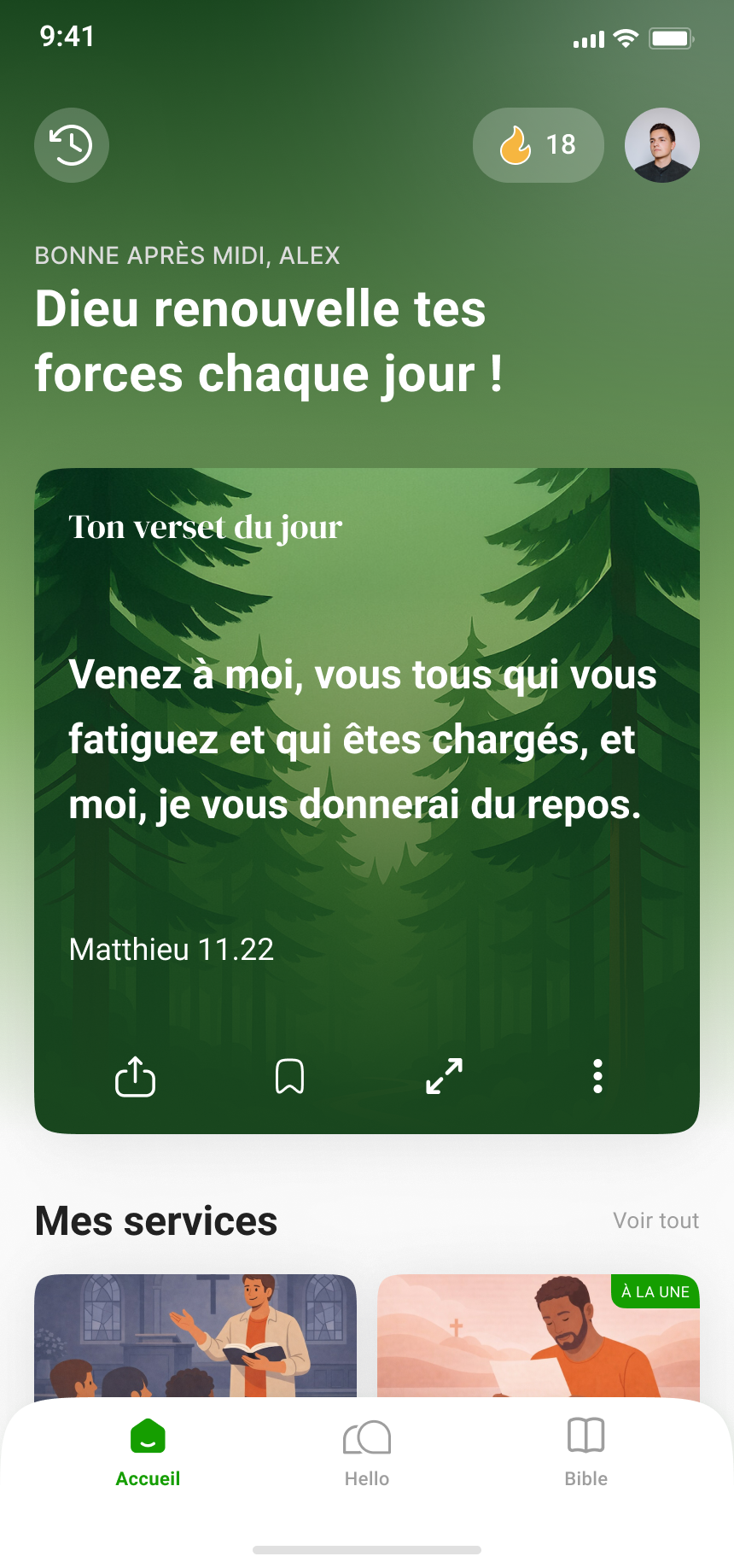Open the history clock icon

pos(71,145)
